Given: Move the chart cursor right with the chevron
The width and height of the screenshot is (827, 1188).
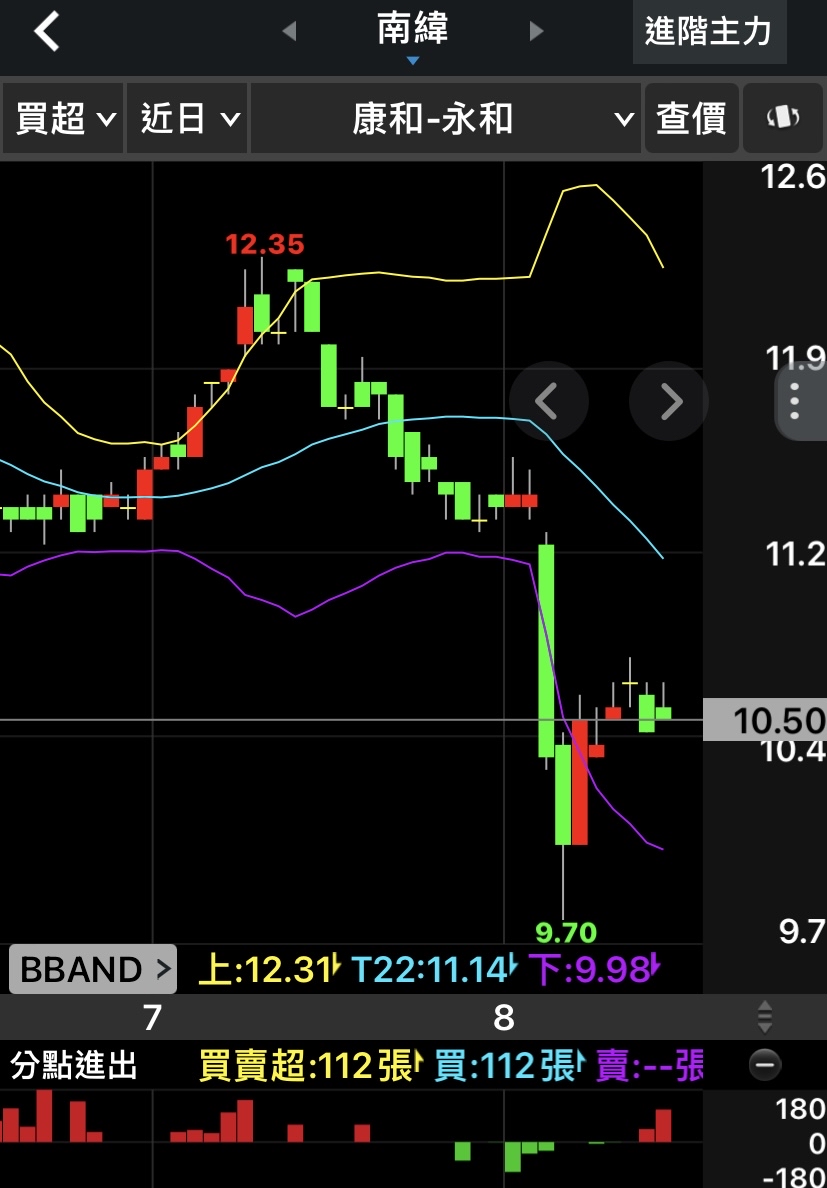Looking at the screenshot, I should [x=669, y=402].
